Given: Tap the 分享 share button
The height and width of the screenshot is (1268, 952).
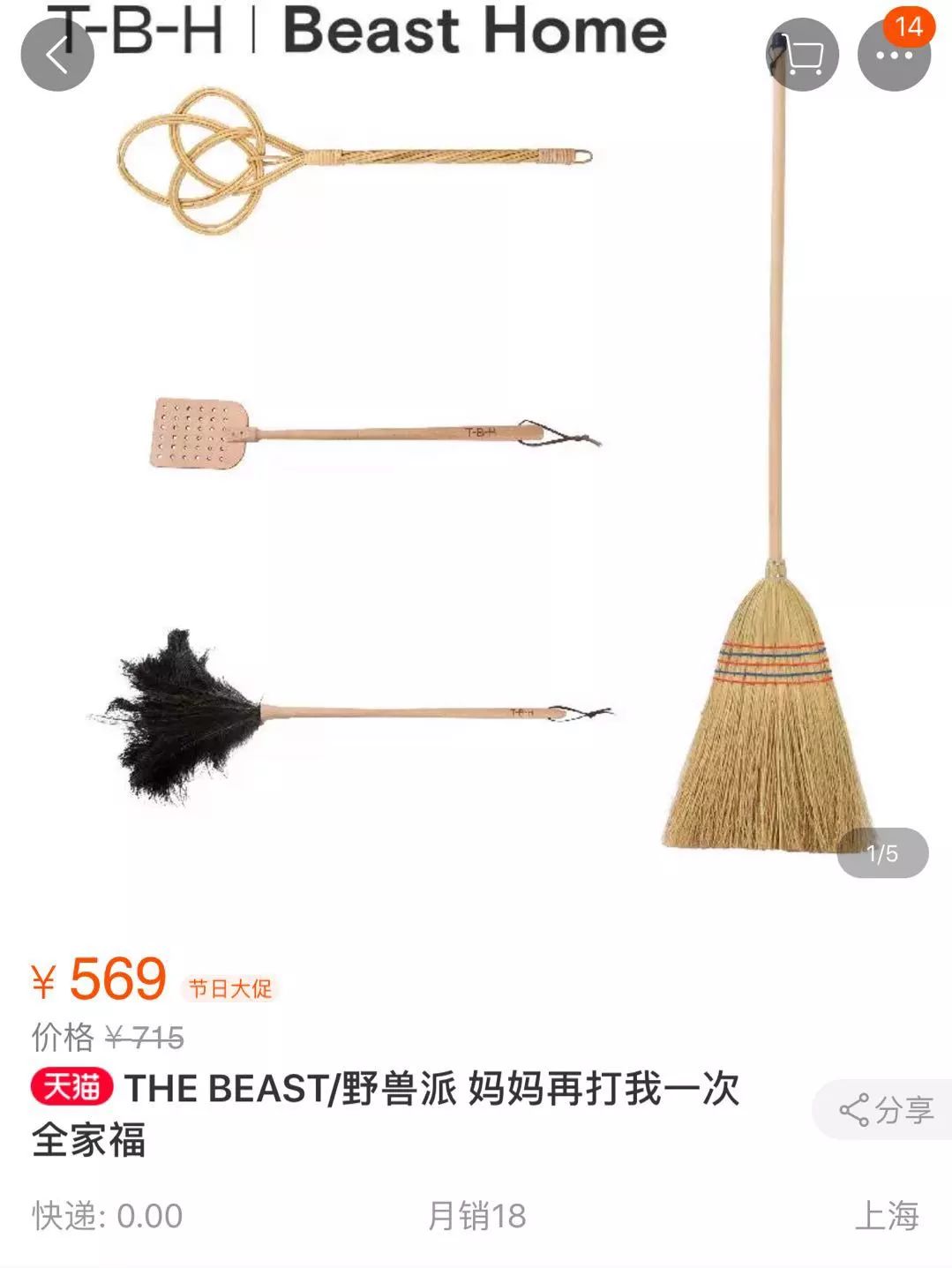Looking at the screenshot, I should (x=885, y=1109).
